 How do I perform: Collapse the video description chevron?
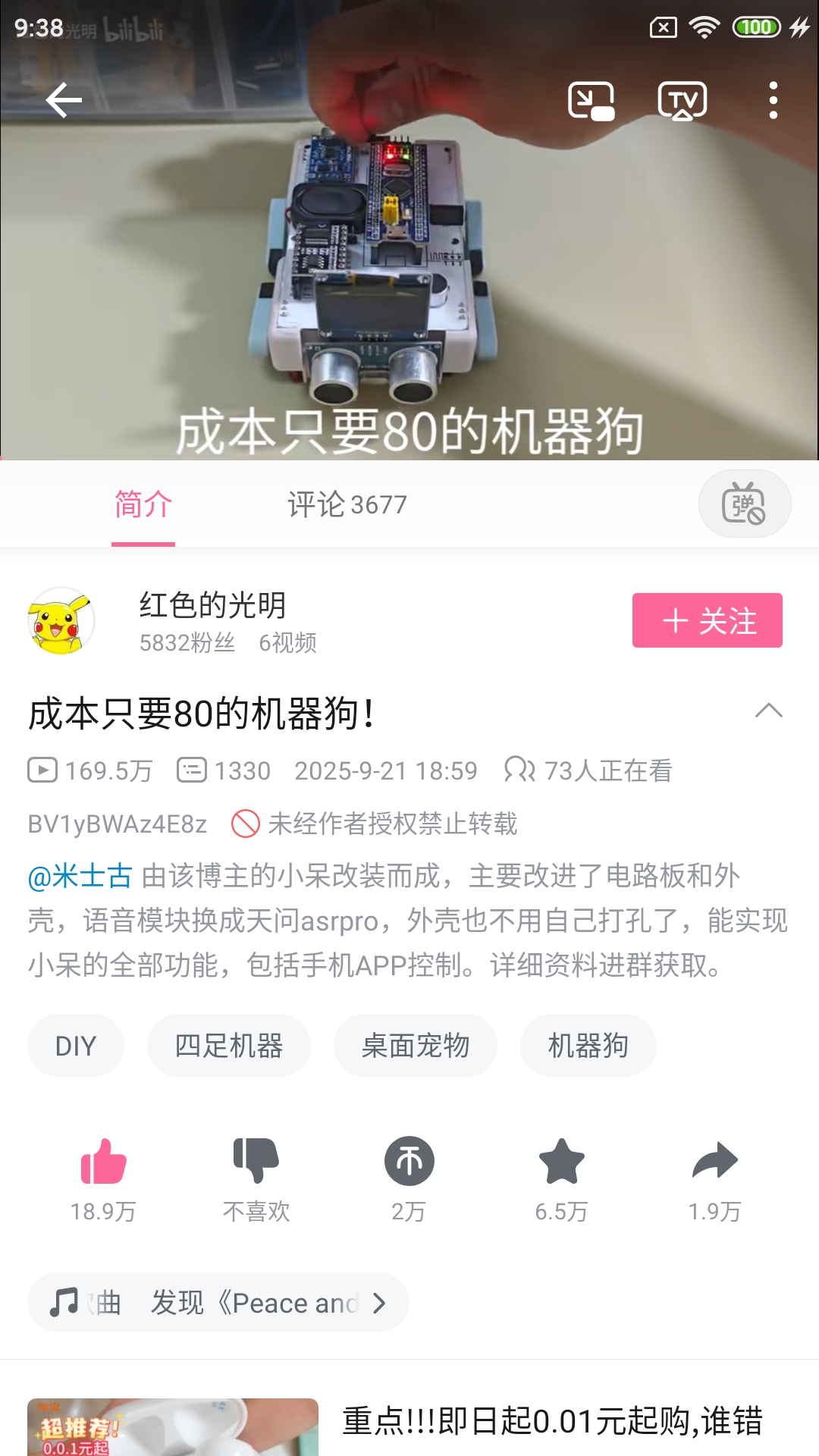tap(768, 711)
